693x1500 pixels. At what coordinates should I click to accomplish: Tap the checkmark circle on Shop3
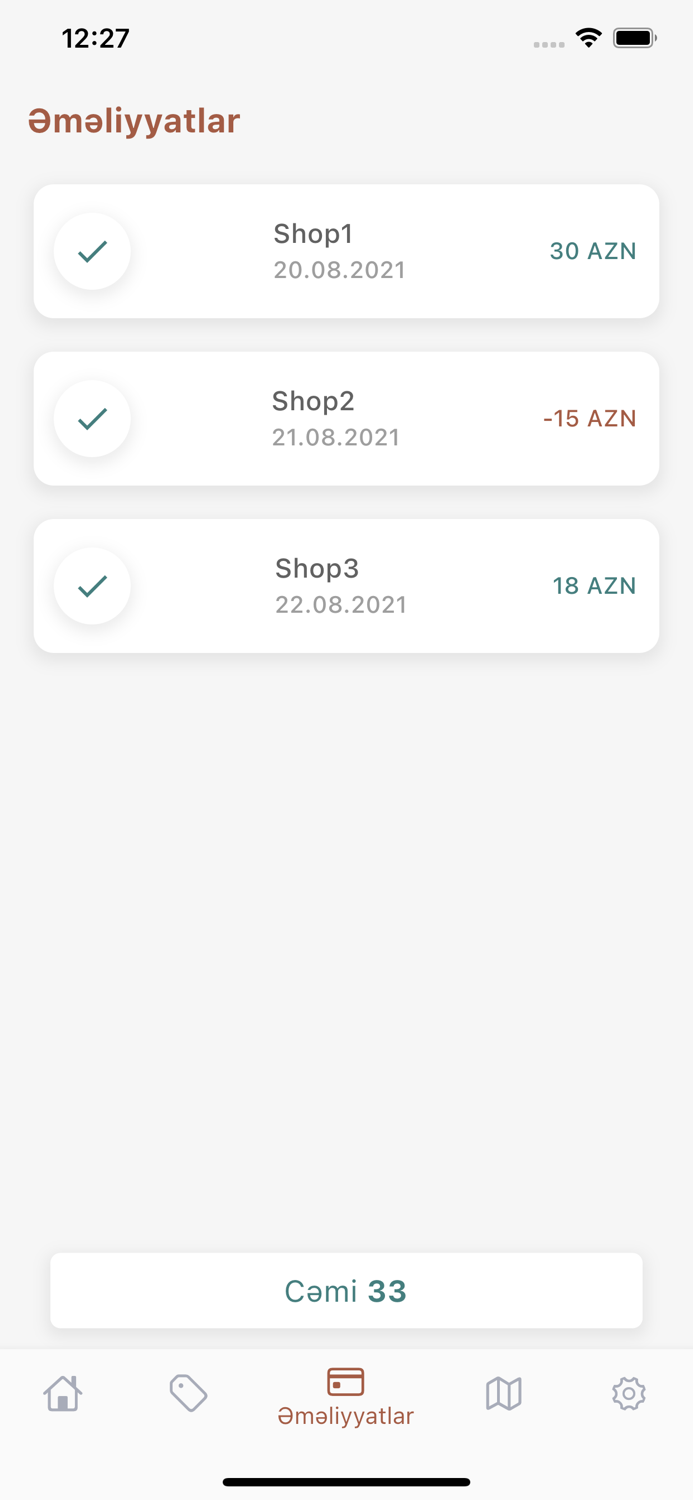pyautogui.click(x=92, y=585)
